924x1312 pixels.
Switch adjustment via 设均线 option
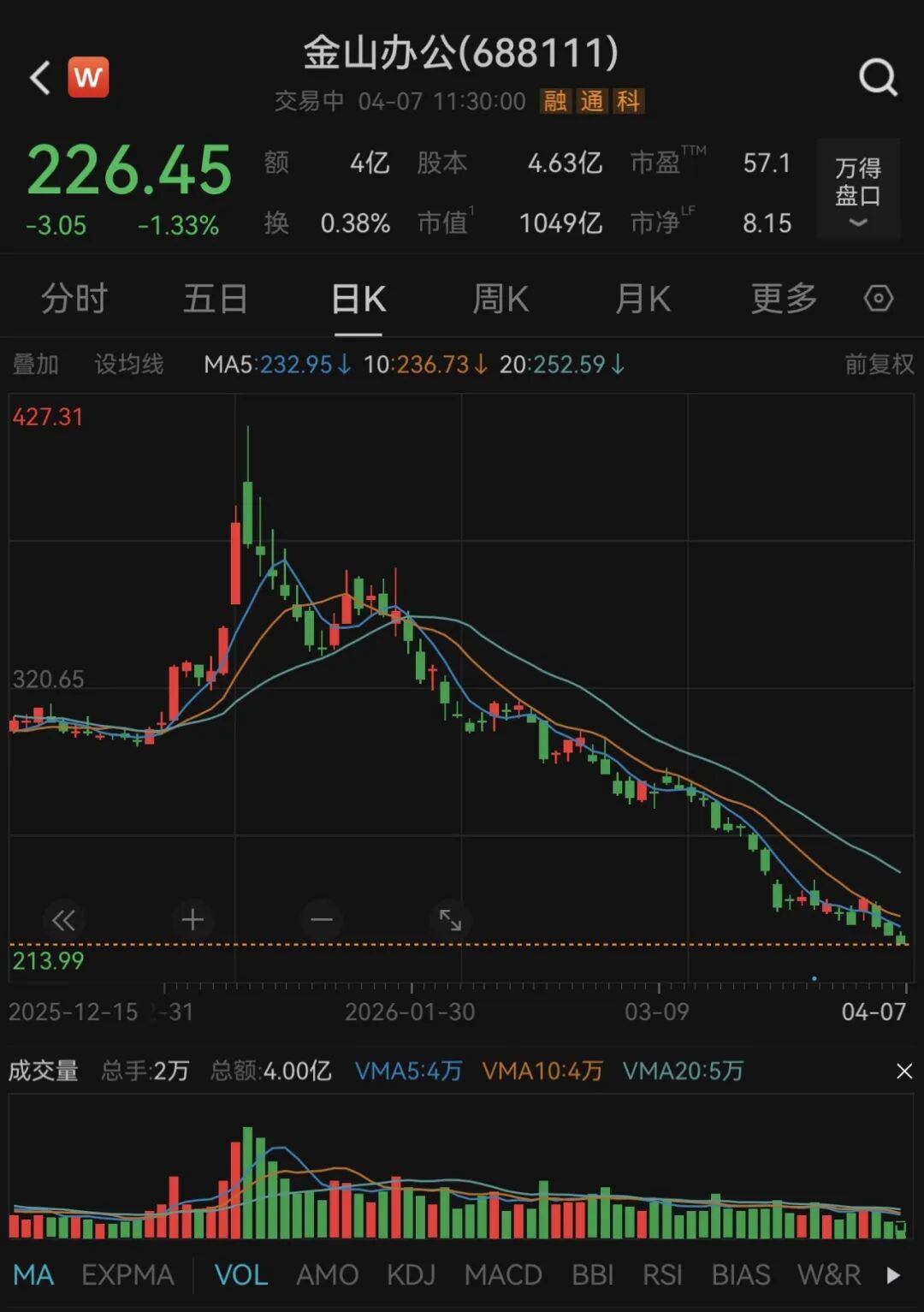click(x=128, y=364)
